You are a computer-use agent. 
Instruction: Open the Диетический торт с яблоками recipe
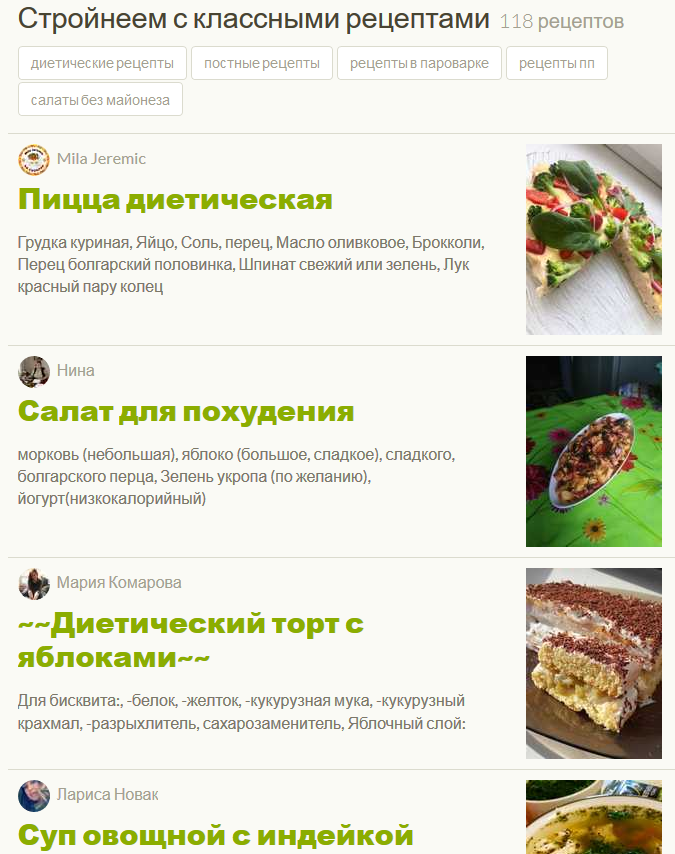coord(190,640)
